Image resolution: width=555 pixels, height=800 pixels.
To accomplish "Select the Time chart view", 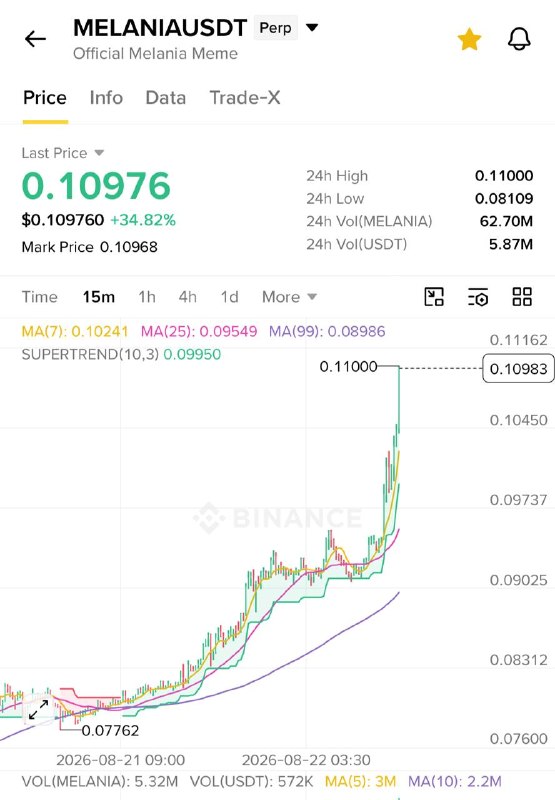I will [x=40, y=296].
